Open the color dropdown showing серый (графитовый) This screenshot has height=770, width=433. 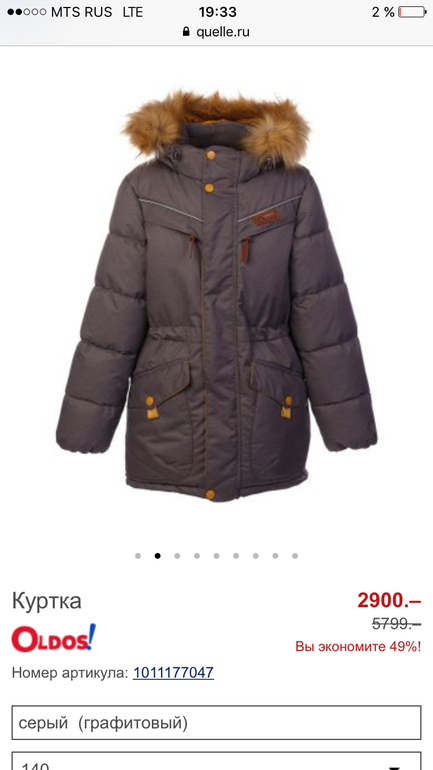(x=216, y=723)
